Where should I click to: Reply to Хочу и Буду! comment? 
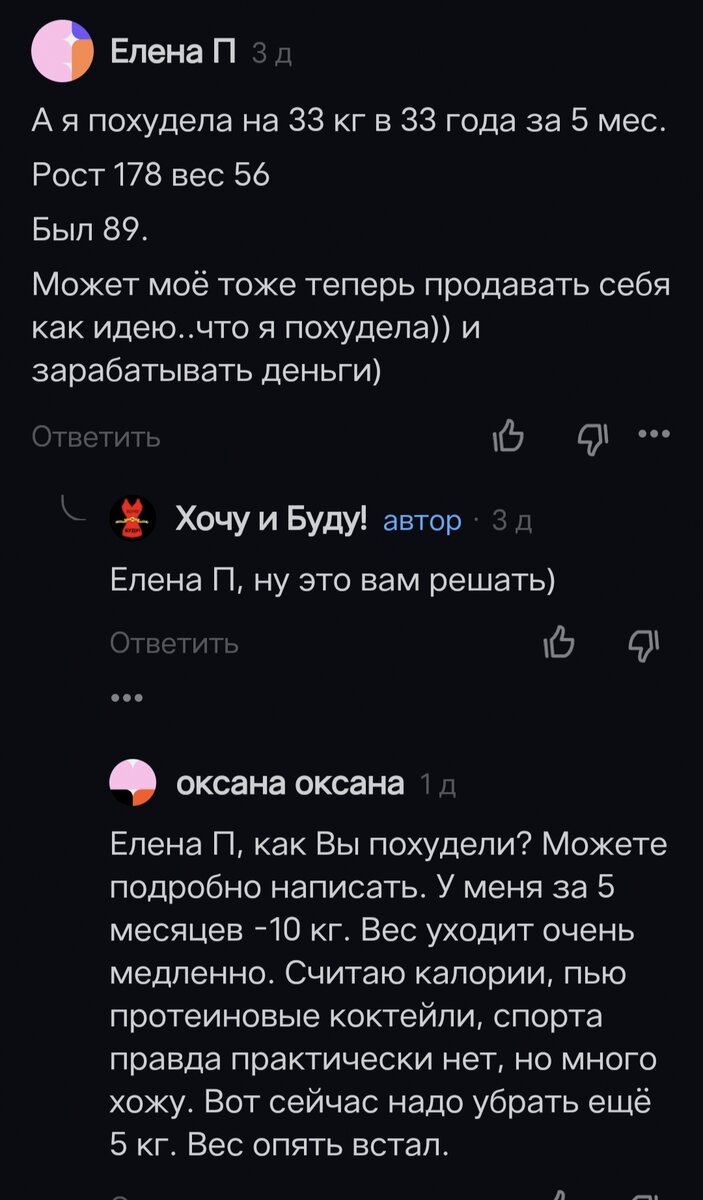click(174, 643)
